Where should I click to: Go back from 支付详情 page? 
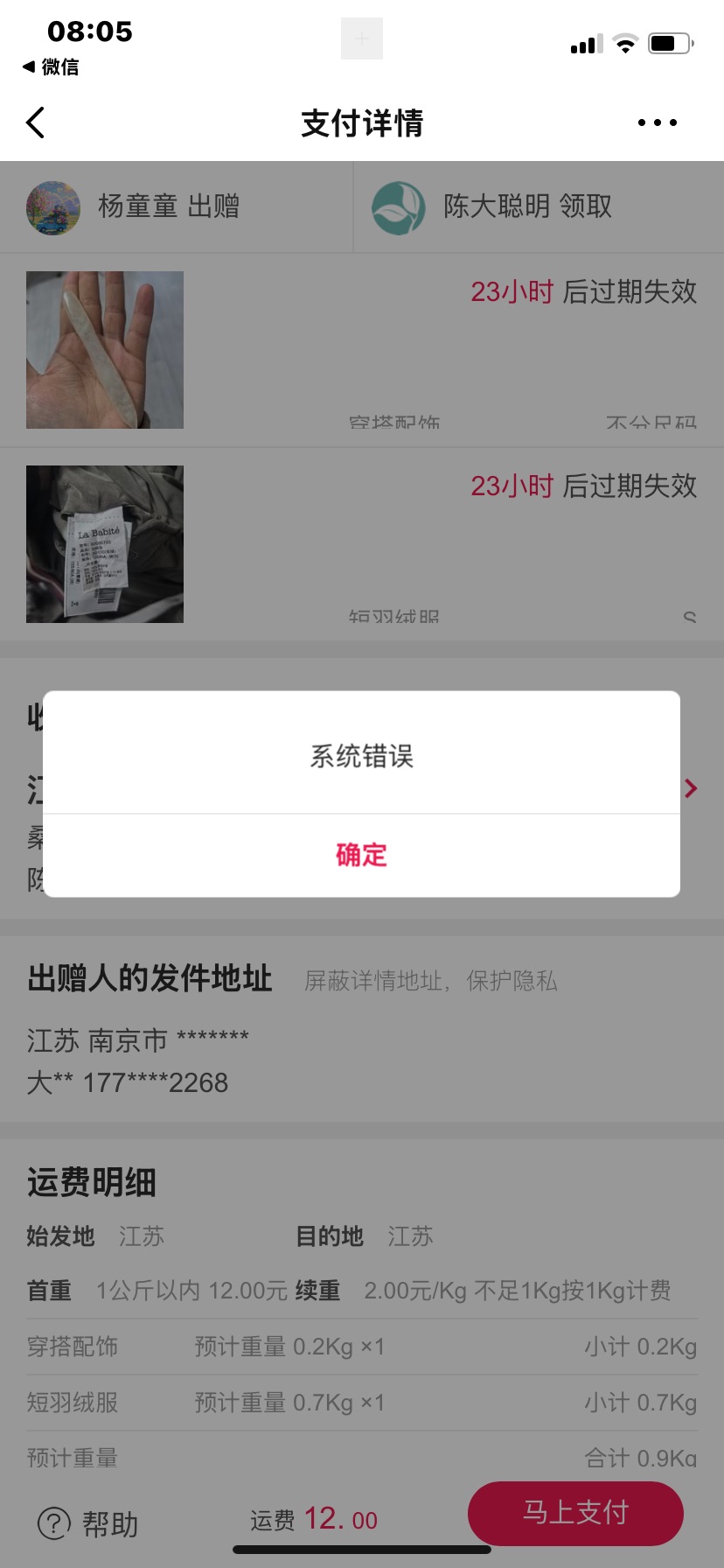pyautogui.click(x=36, y=123)
